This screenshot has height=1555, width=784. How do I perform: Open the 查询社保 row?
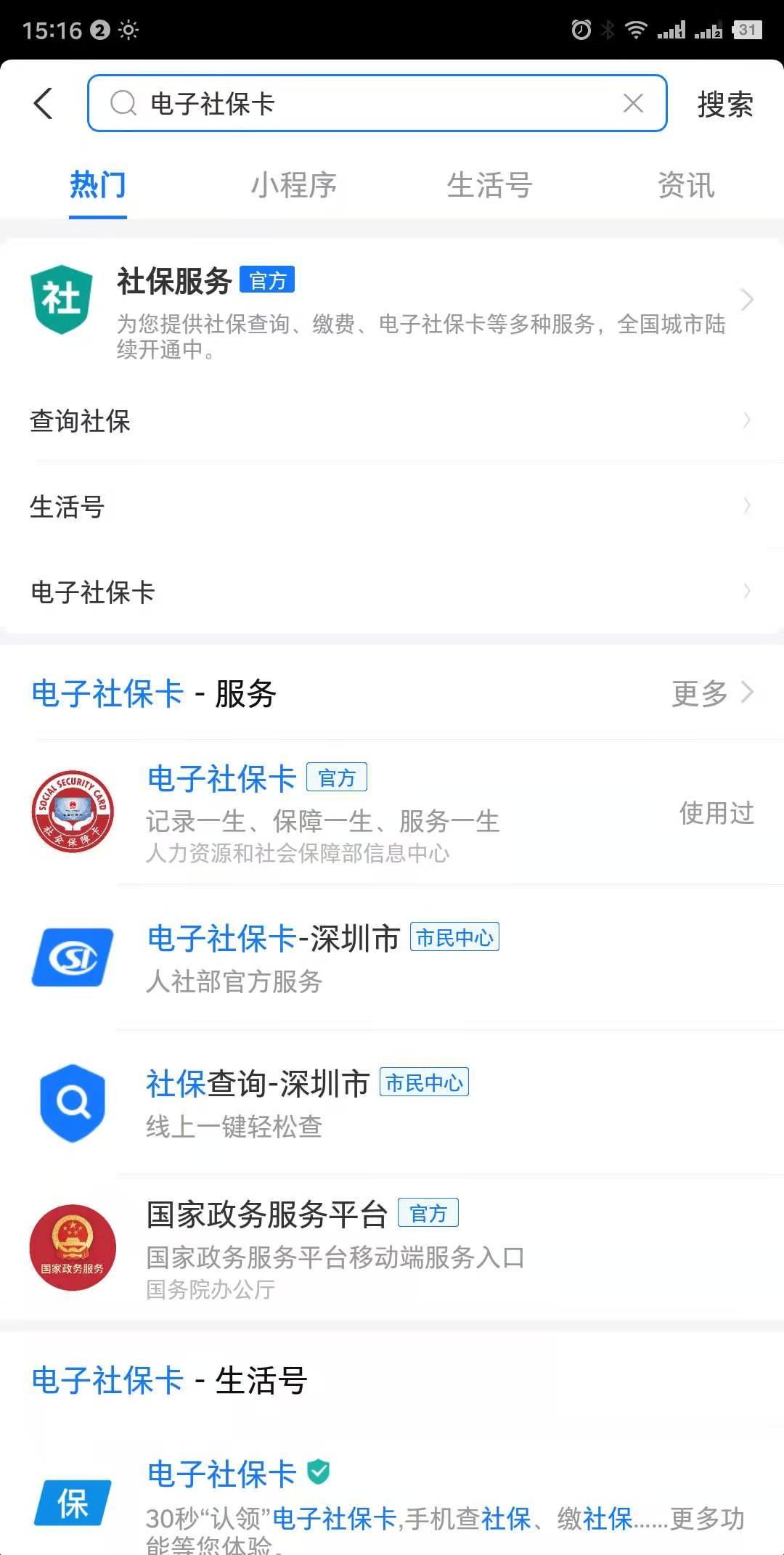392,421
